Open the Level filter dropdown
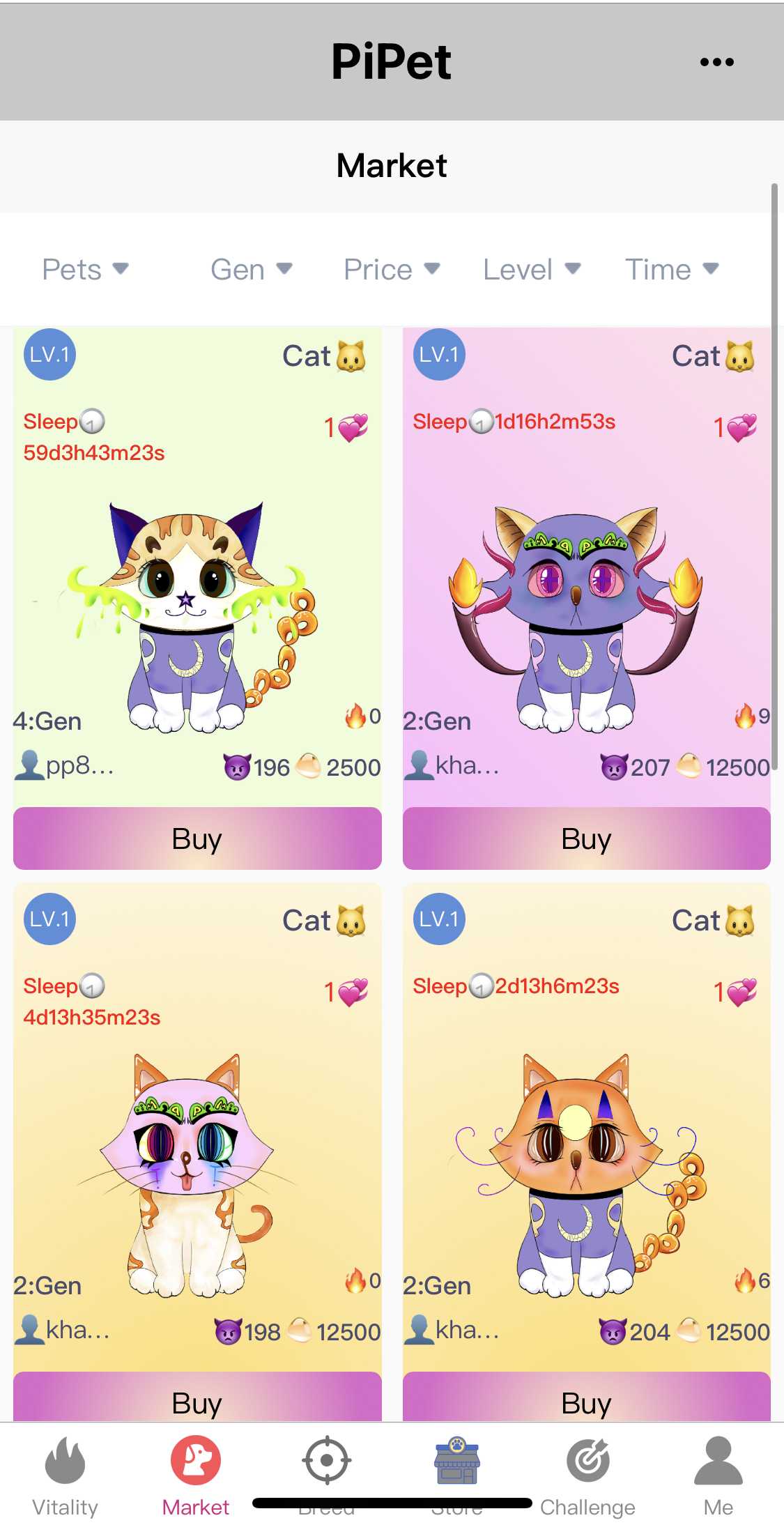The width and height of the screenshot is (784, 1525). click(532, 270)
